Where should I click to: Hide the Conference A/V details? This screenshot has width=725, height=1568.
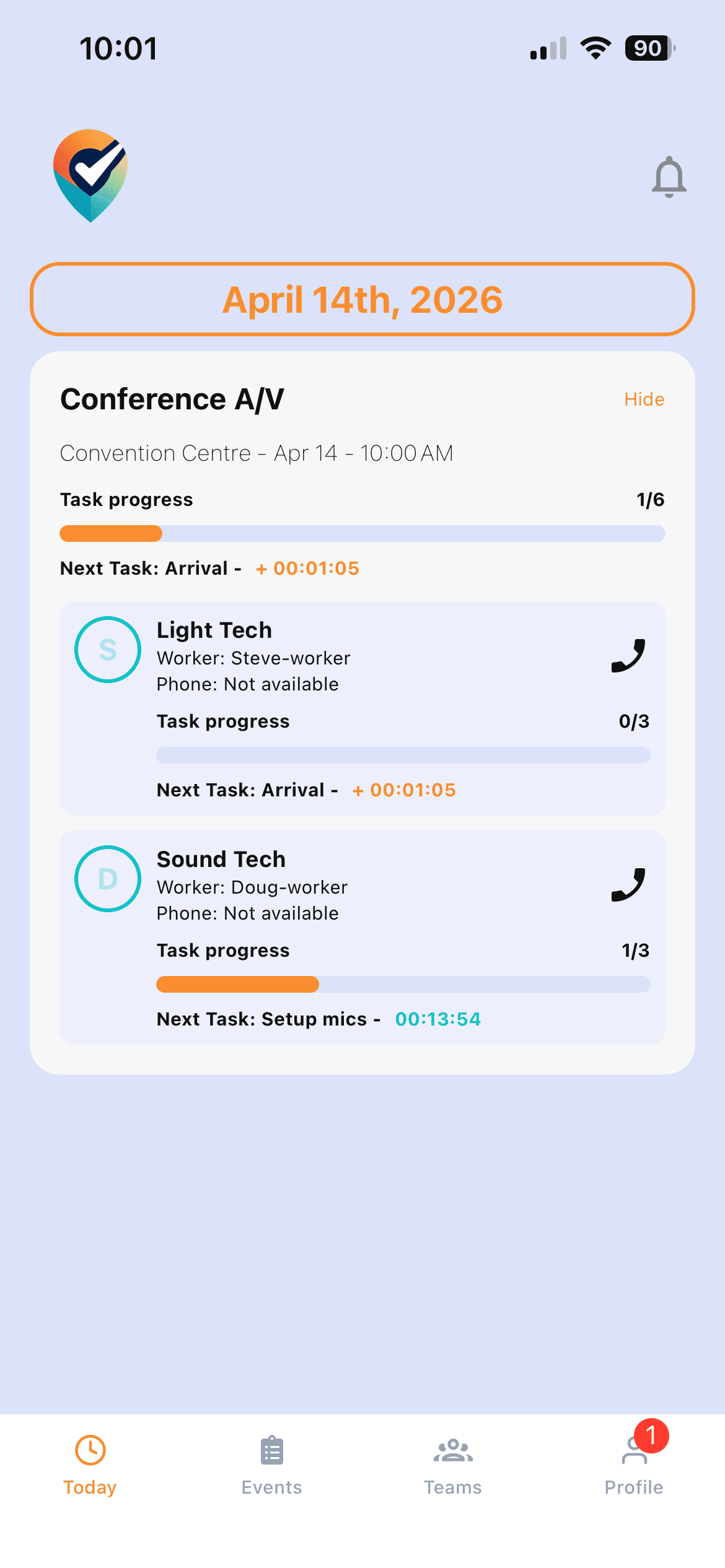click(x=643, y=399)
